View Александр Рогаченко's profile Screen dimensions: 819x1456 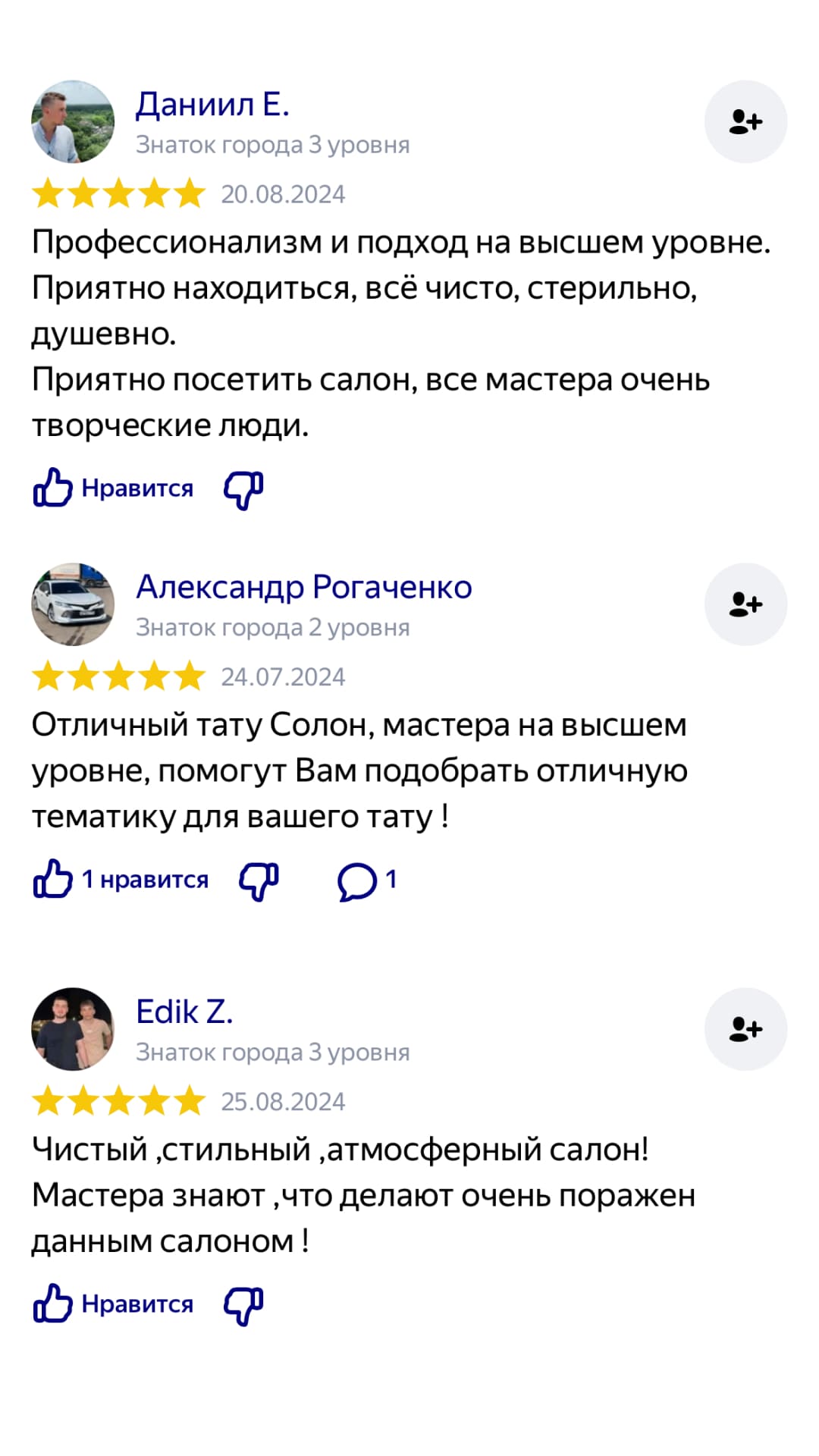click(303, 587)
